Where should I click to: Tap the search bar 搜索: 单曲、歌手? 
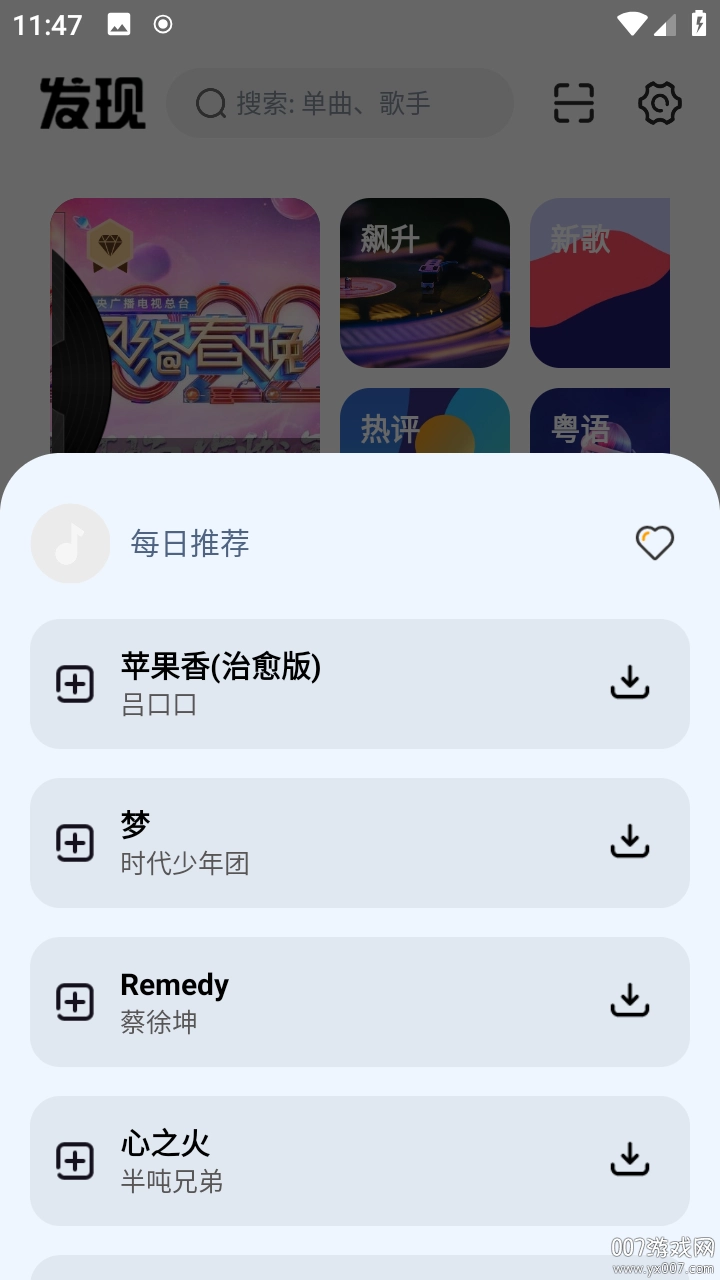tap(340, 102)
